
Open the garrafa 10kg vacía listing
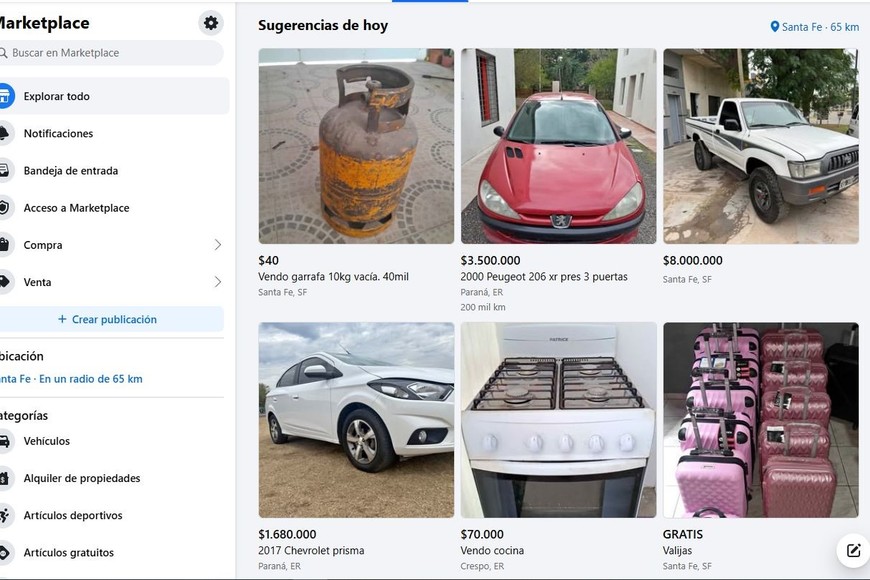[x=356, y=146]
